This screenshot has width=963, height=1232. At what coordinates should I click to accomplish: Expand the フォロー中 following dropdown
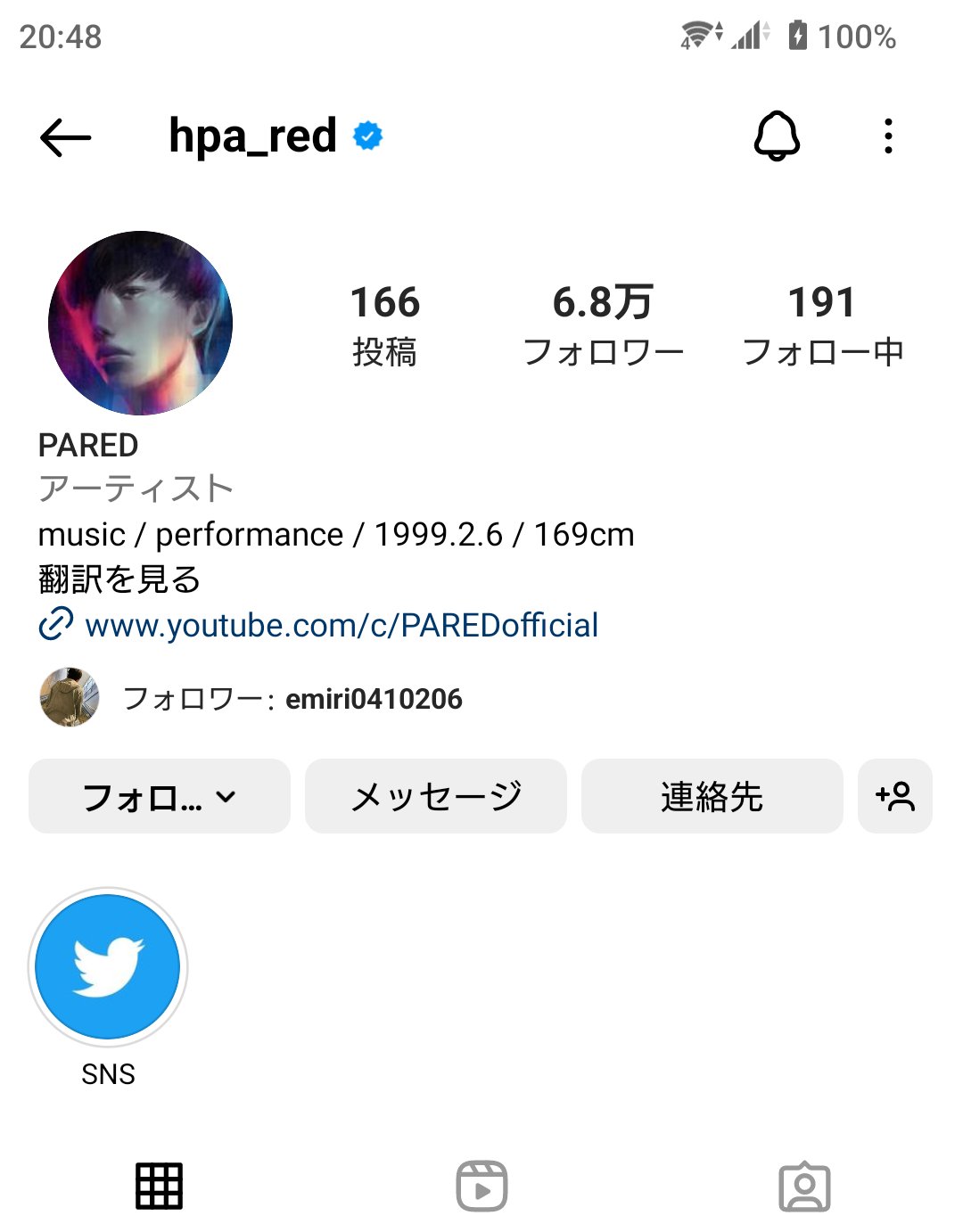click(x=160, y=796)
